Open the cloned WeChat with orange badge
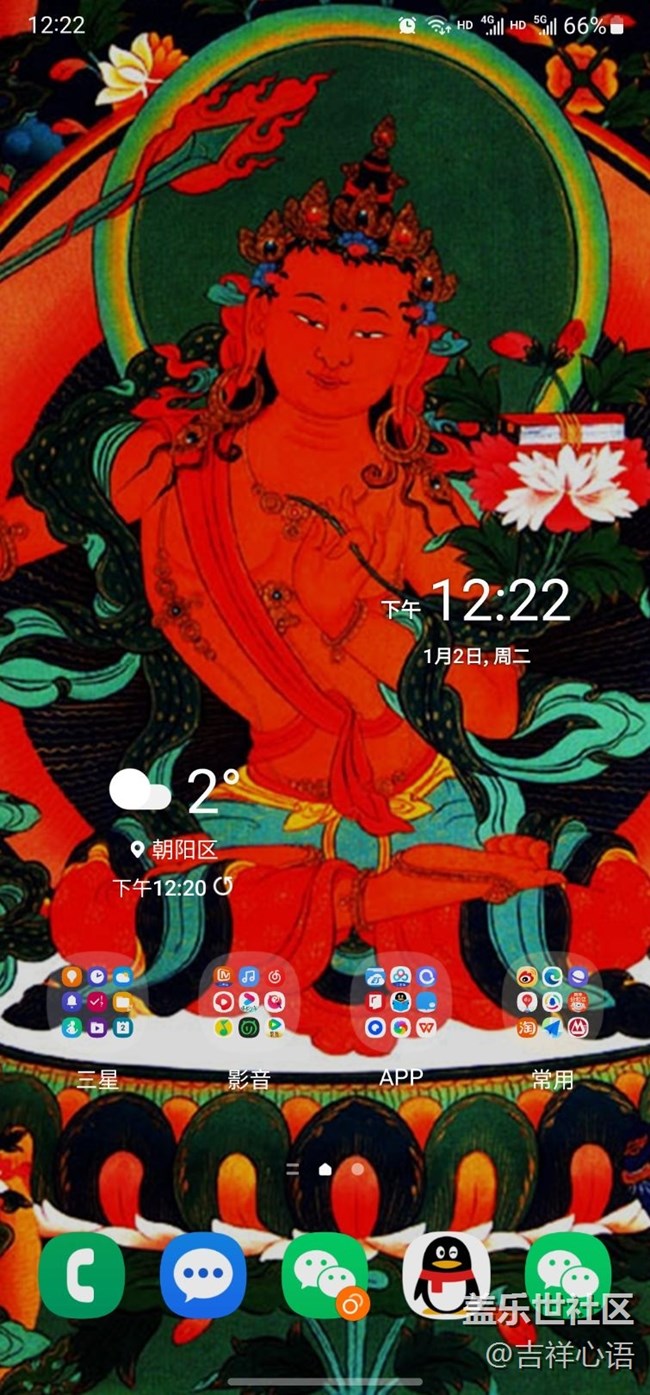 coord(325,1275)
